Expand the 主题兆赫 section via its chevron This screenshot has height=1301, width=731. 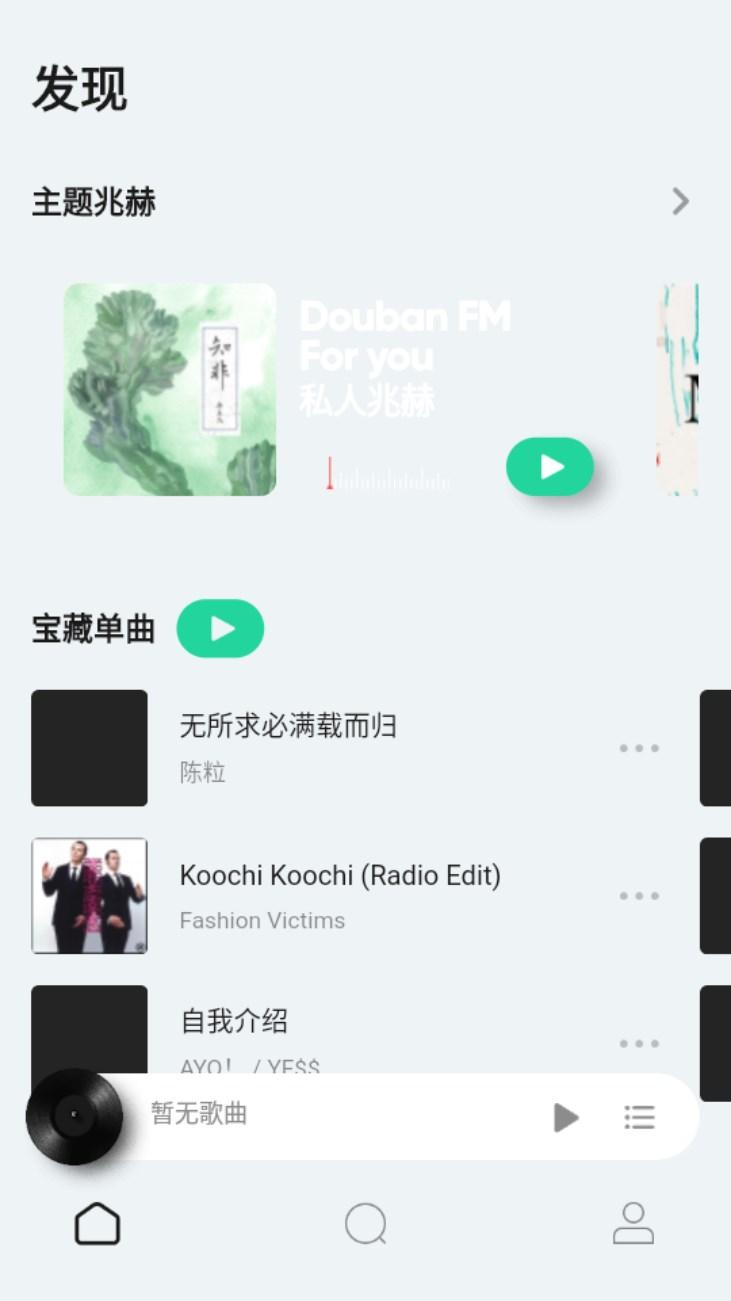[x=681, y=202]
